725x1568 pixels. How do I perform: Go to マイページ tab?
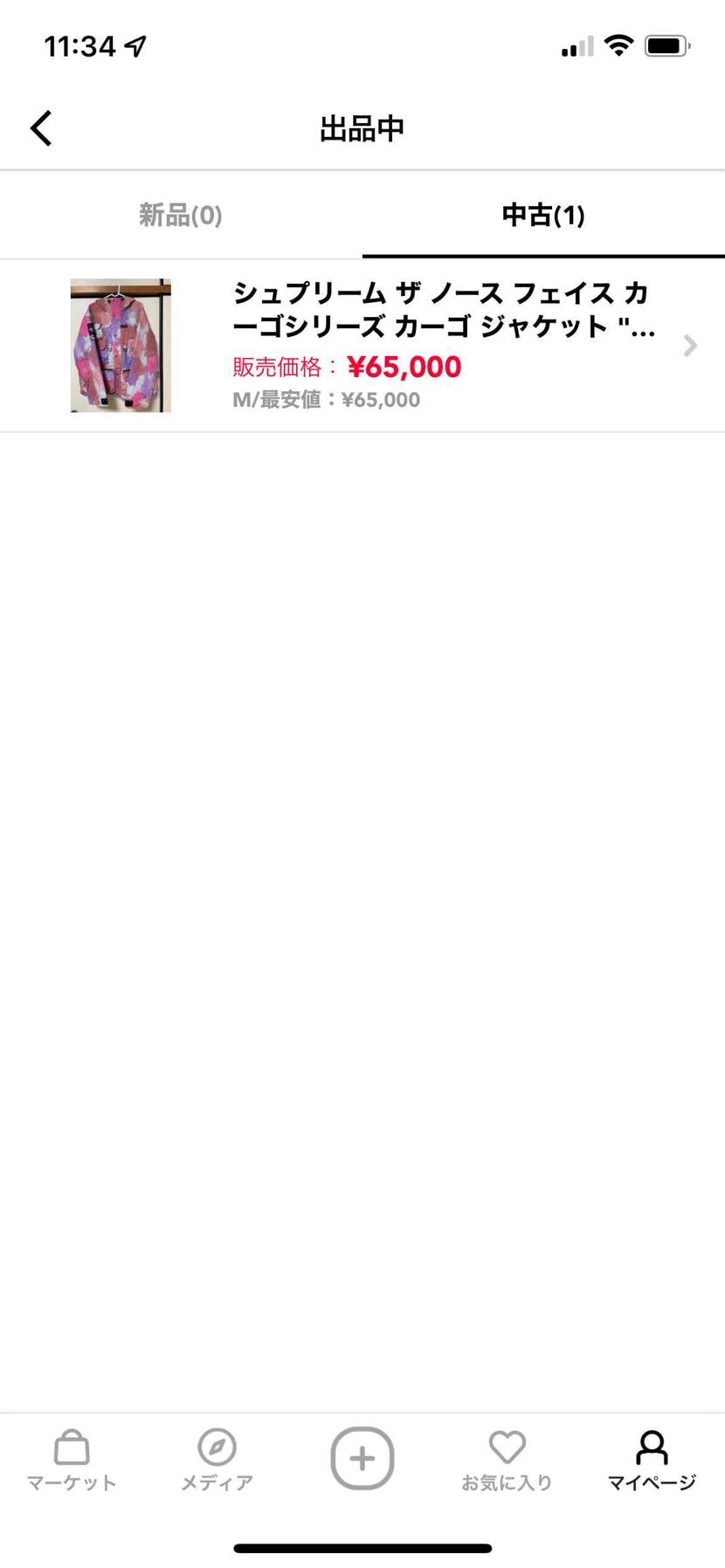point(652,1460)
